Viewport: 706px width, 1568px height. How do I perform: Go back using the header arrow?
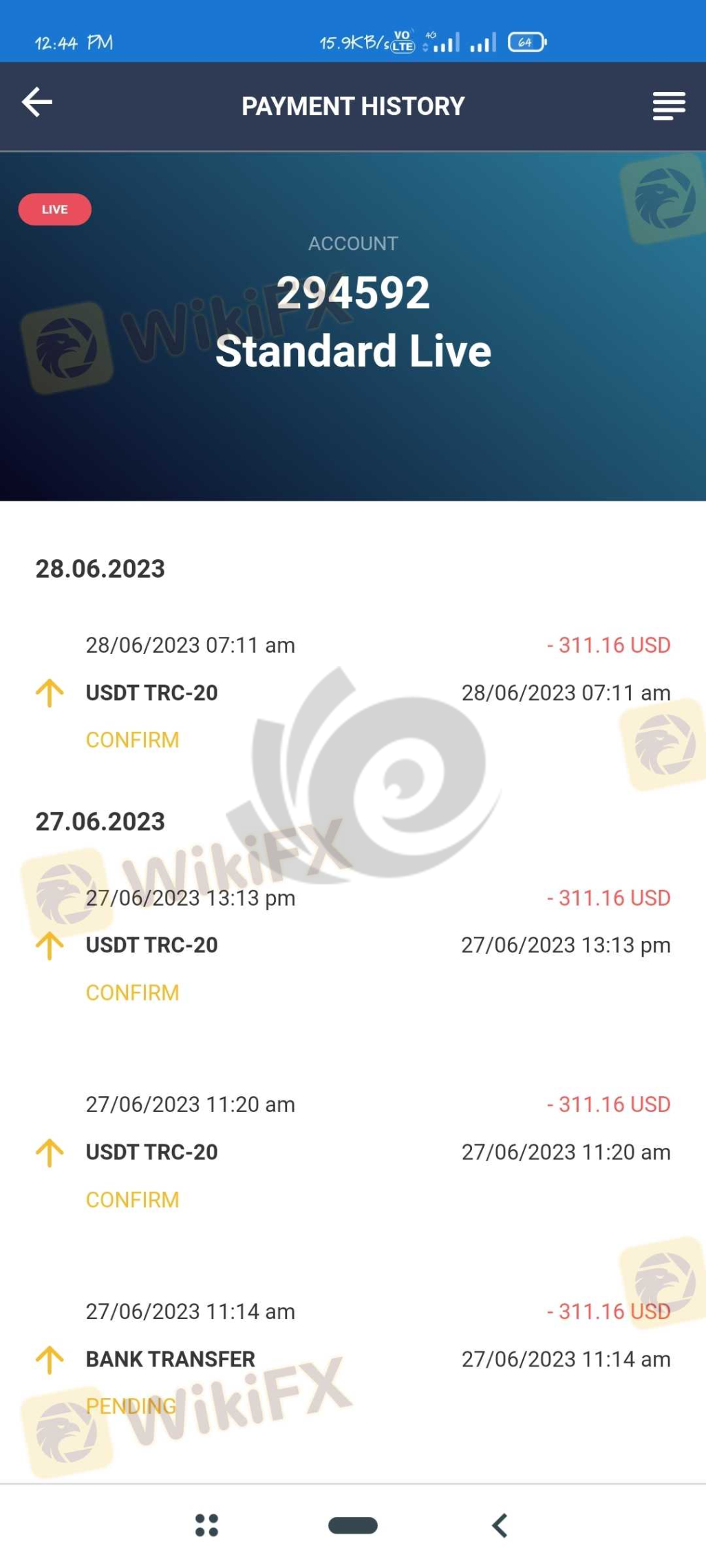click(37, 103)
